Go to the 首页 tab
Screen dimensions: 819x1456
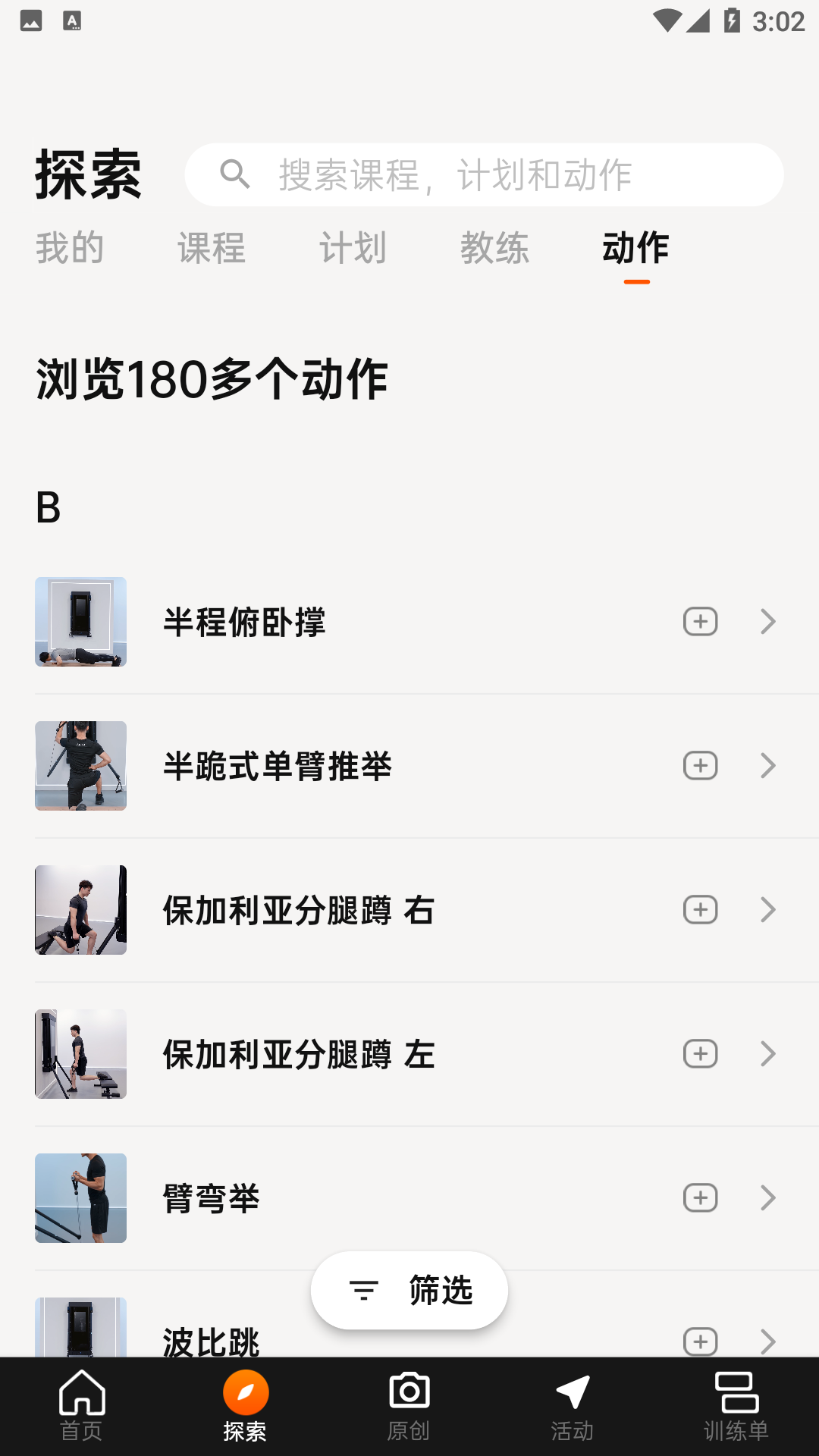pyautogui.click(x=82, y=1407)
